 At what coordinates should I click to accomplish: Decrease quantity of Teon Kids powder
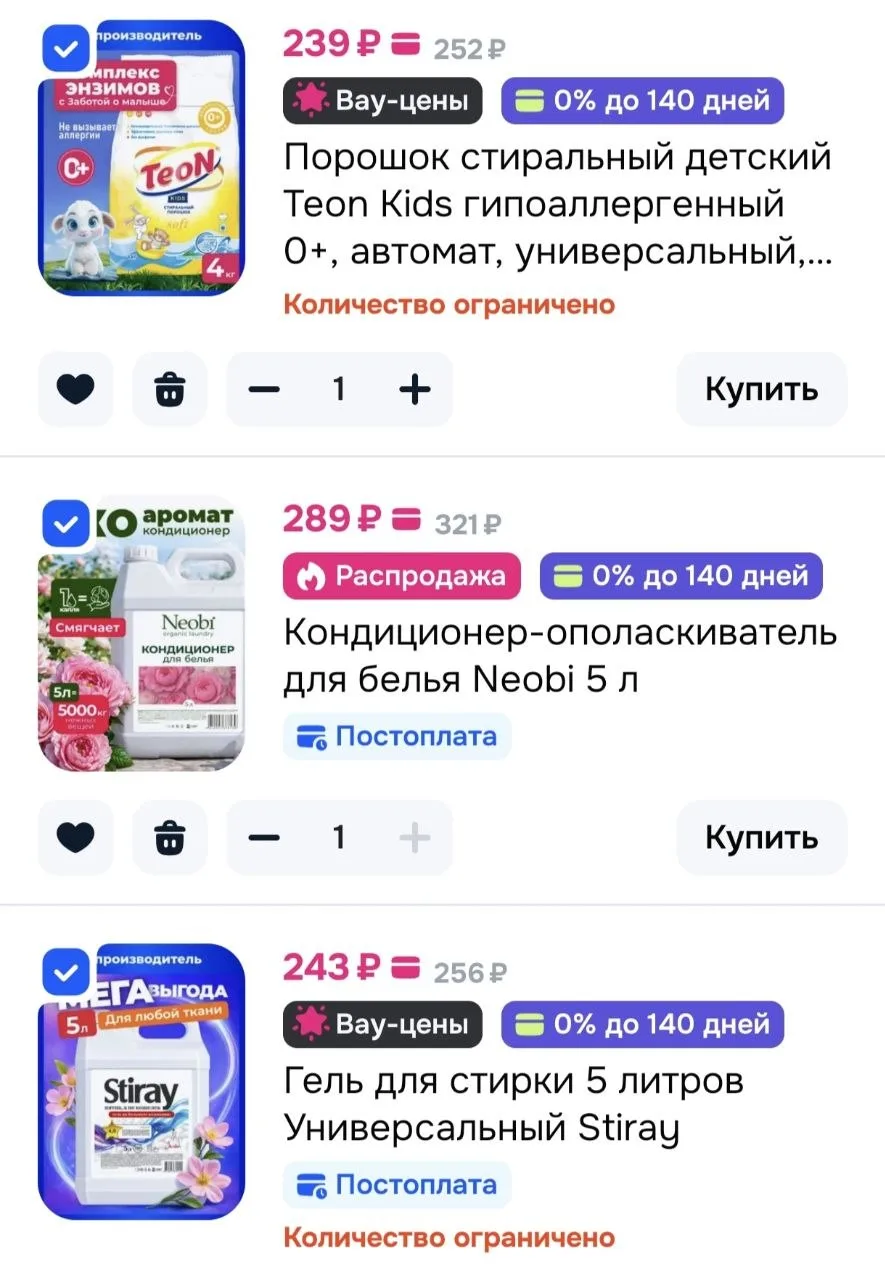tap(265, 389)
